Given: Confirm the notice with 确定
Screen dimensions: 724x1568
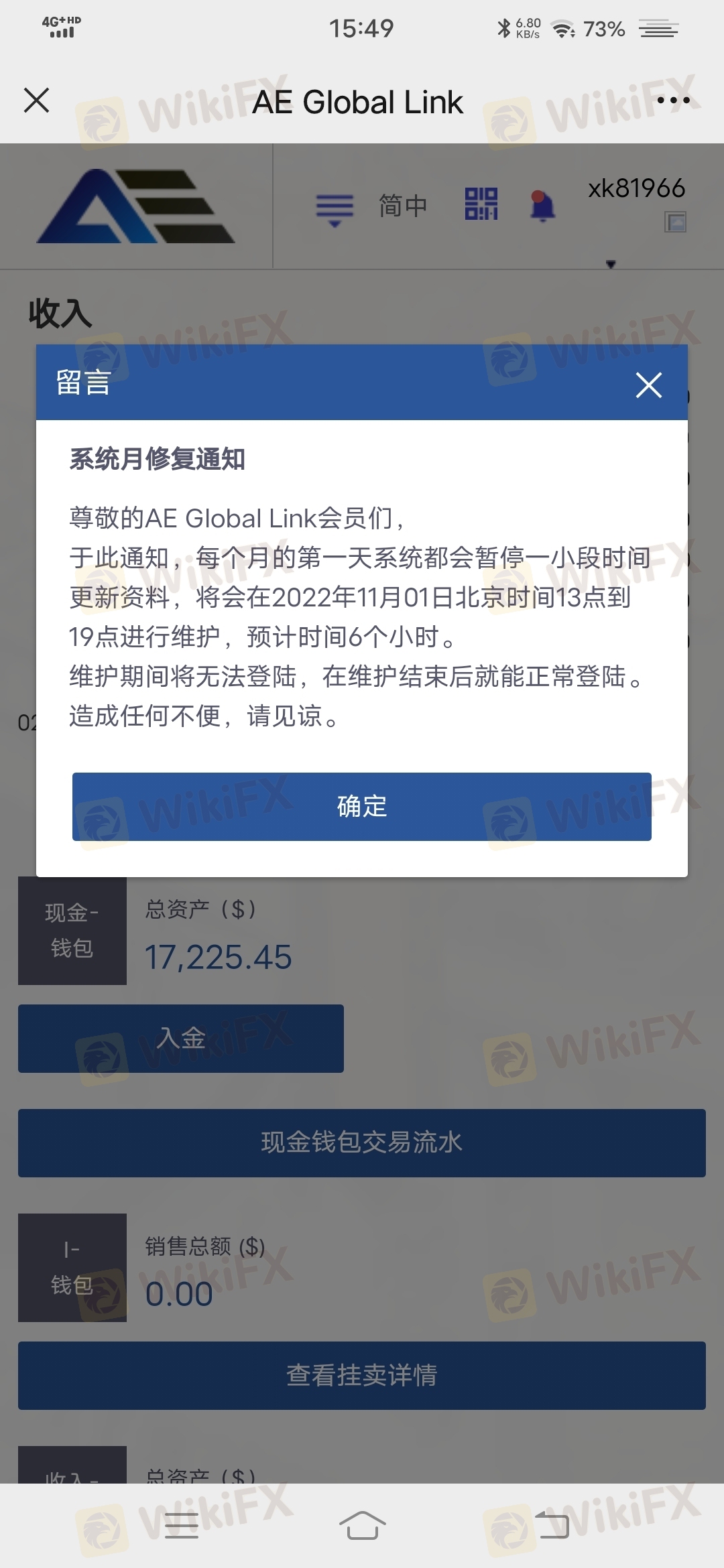Looking at the screenshot, I should coord(362,806).
